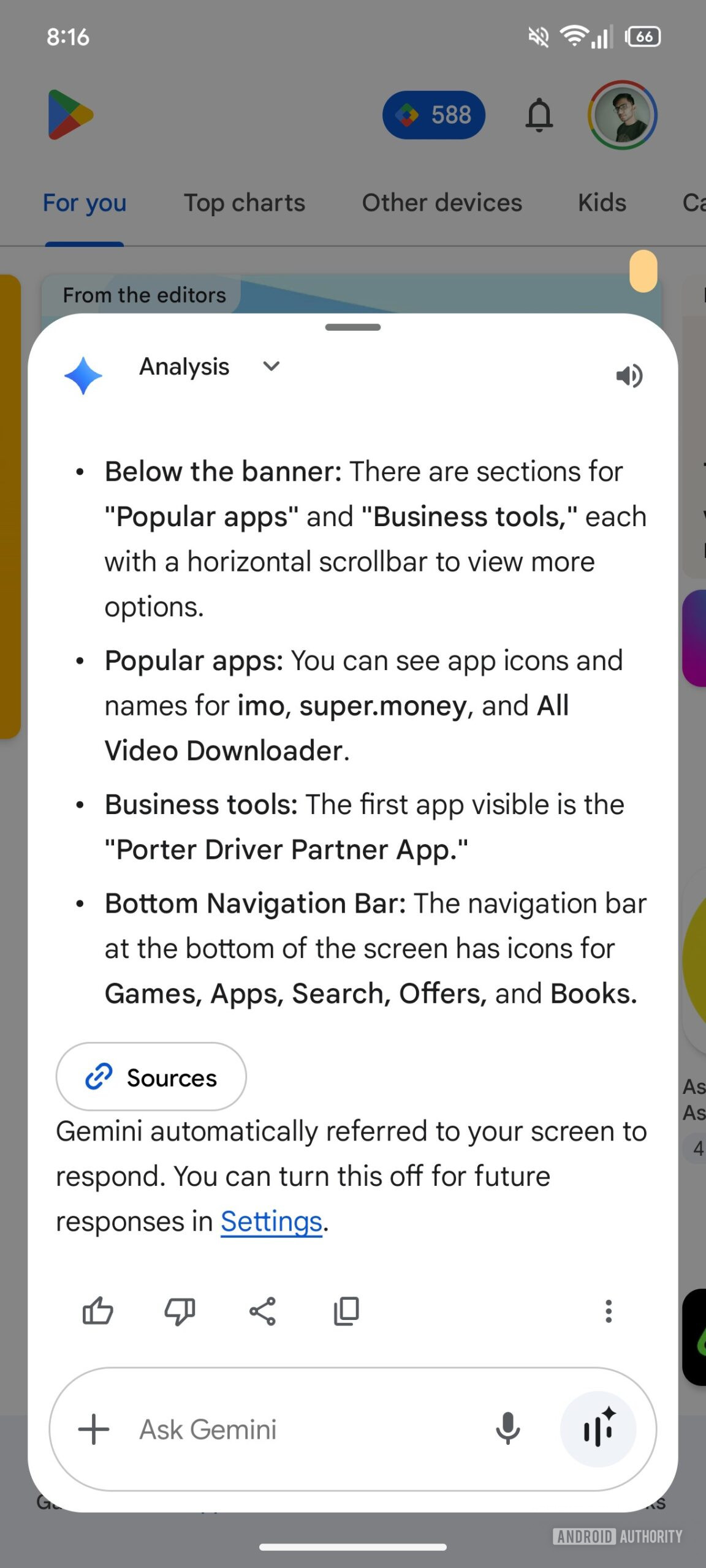
Task: Open the Kids tab
Action: pyautogui.click(x=602, y=203)
